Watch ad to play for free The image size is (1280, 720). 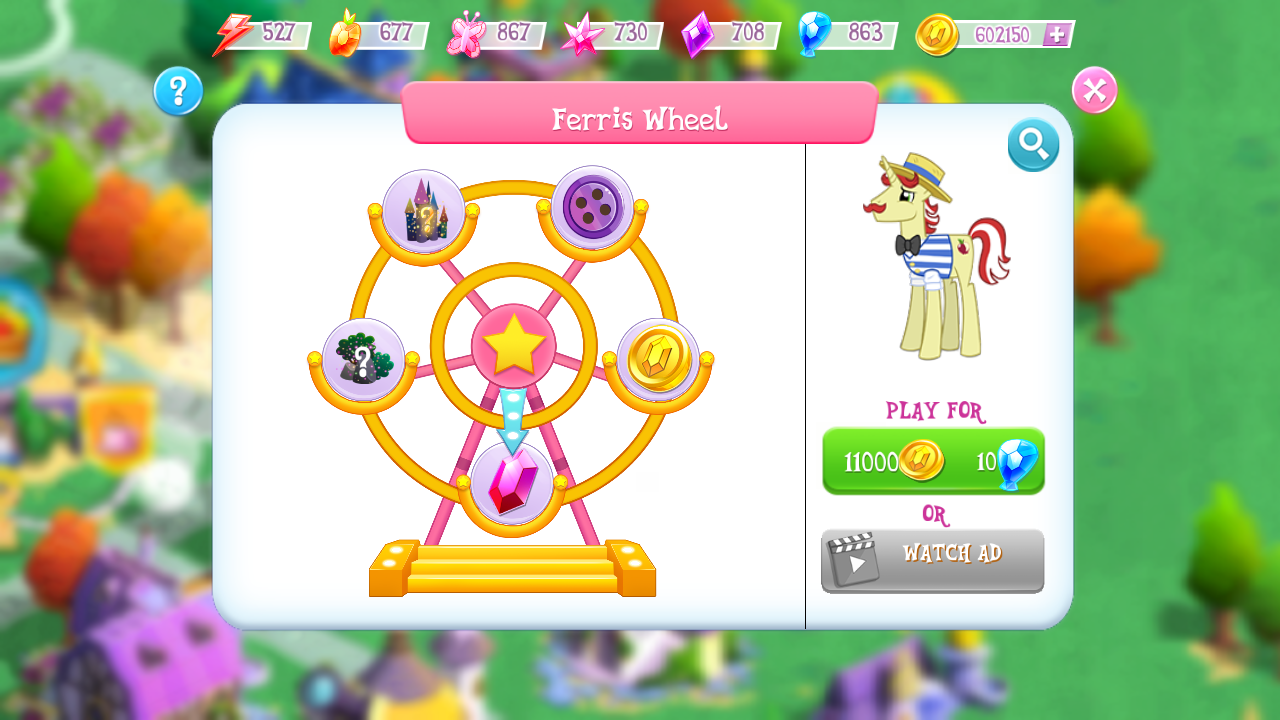pos(932,561)
